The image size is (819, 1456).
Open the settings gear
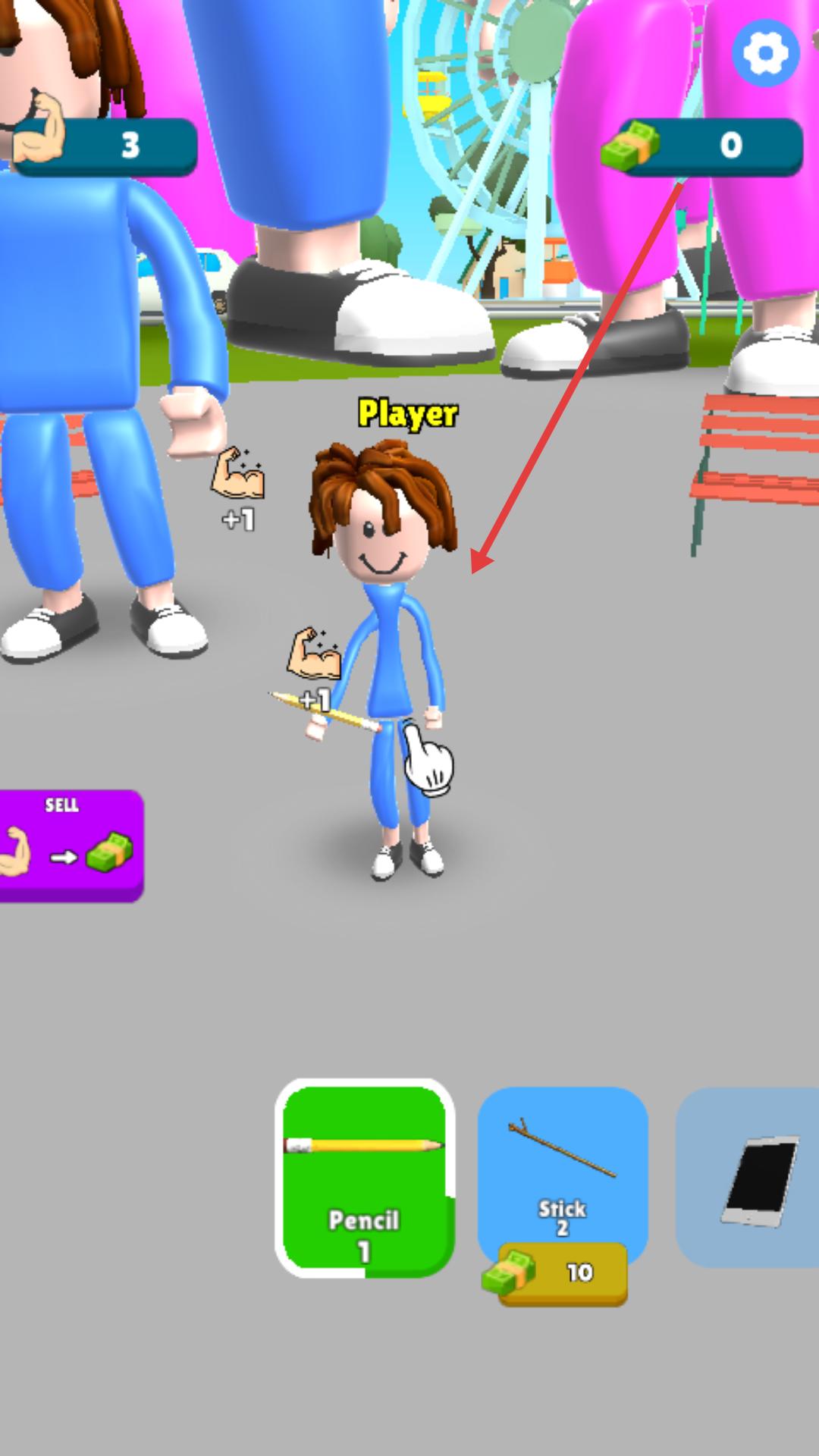point(764,53)
